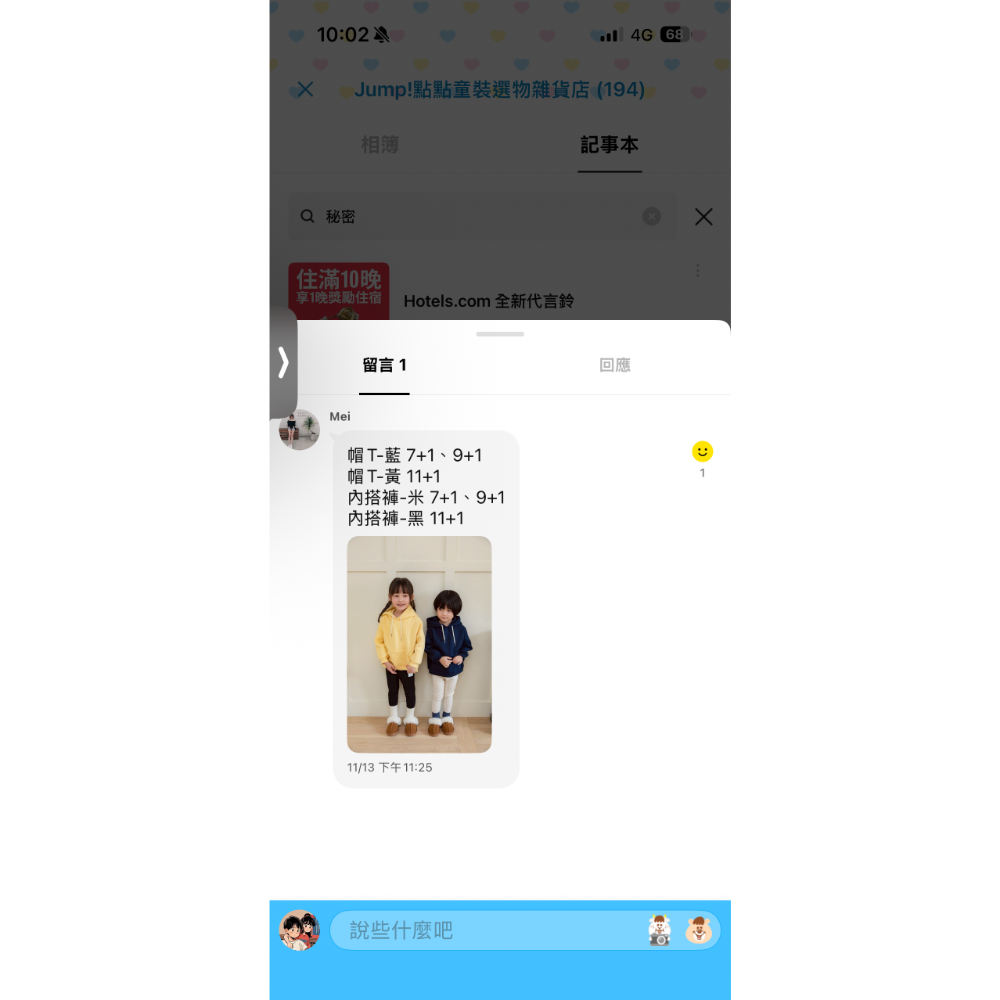The image size is (1000, 1000).
Task: Open the camera sticker icon in comment bar
Action: pyautogui.click(x=659, y=930)
